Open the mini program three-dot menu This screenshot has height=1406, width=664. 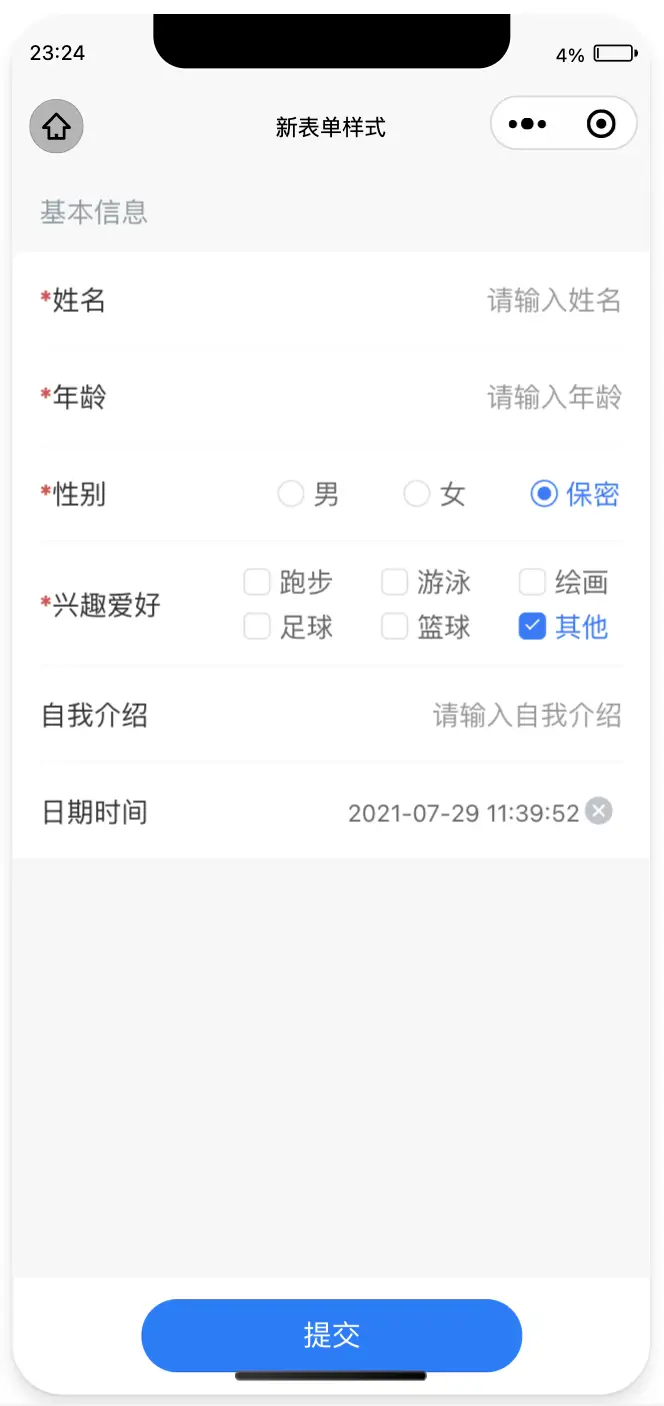[x=528, y=124]
